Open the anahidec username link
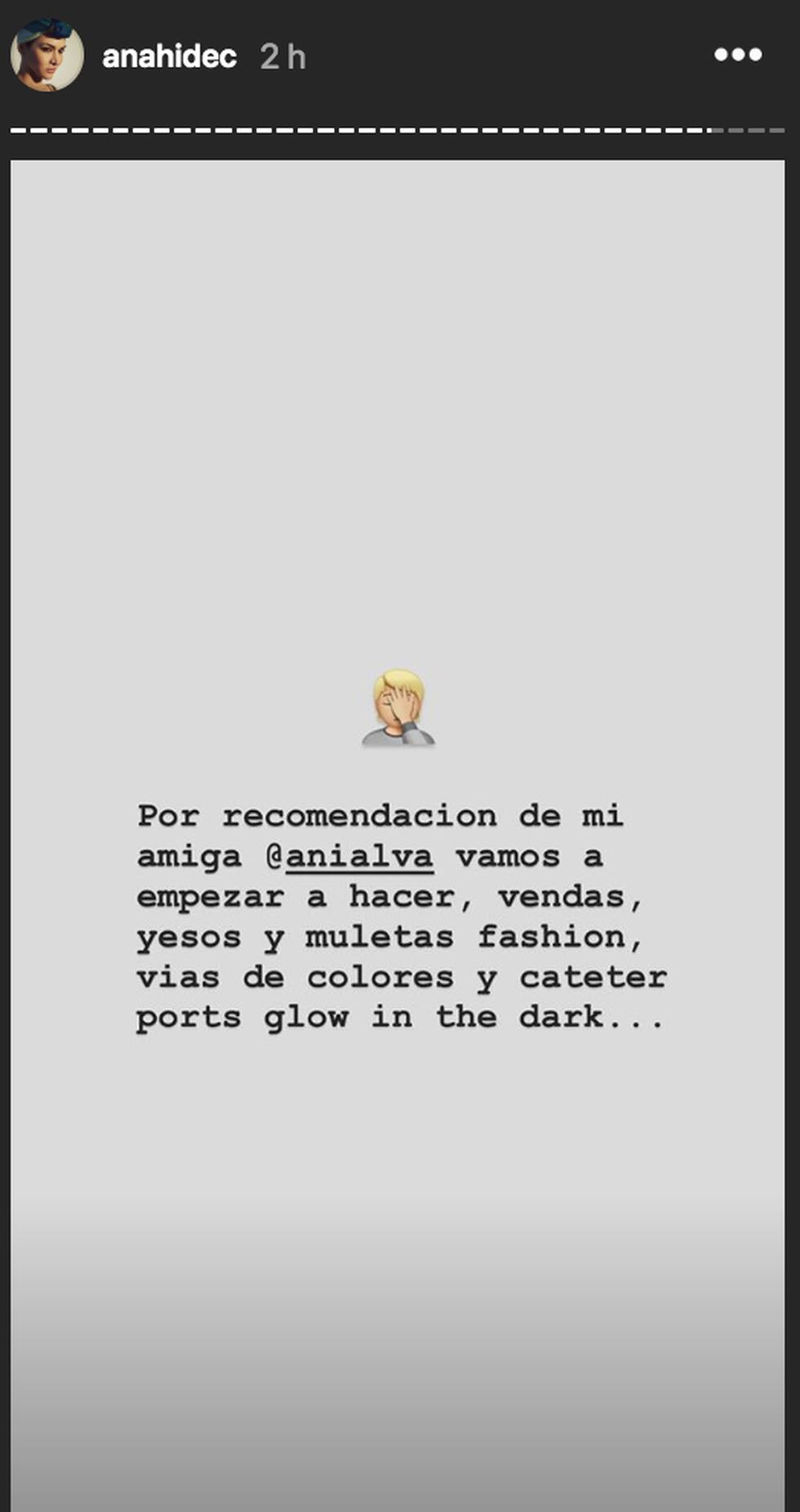Viewport: 800px width, 1512px height. tap(169, 57)
